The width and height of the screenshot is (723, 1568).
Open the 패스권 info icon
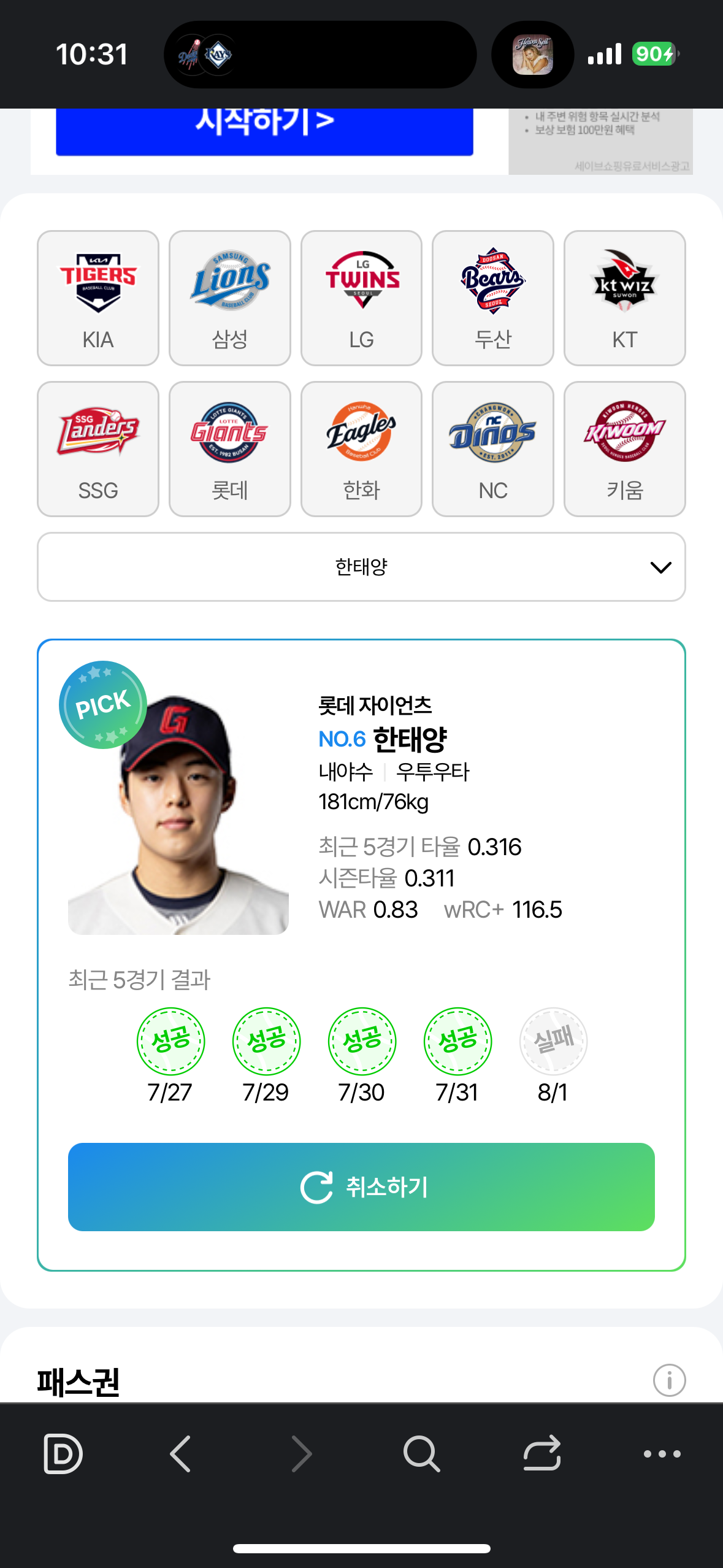[x=669, y=1380]
